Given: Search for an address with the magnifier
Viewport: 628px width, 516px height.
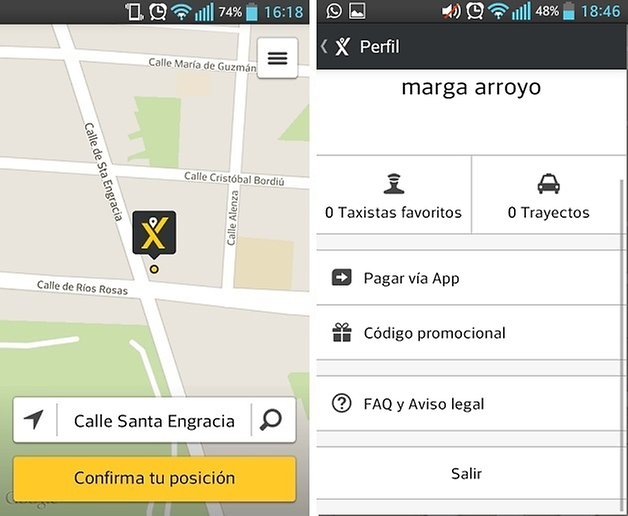Looking at the screenshot, I should pyautogui.click(x=271, y=420).
